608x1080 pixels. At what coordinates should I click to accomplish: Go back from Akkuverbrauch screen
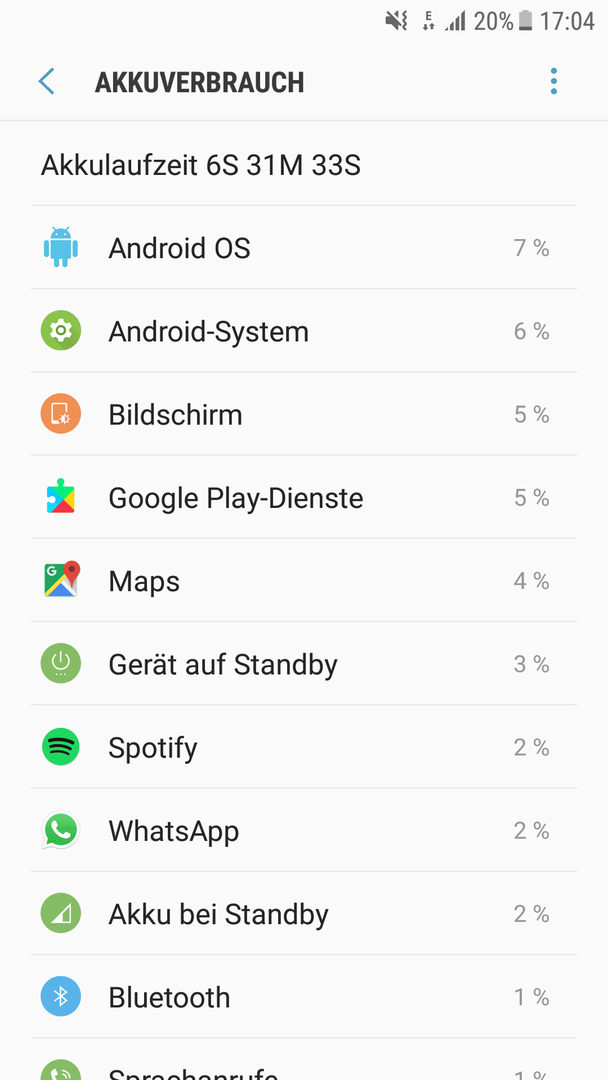pos(47,81)
